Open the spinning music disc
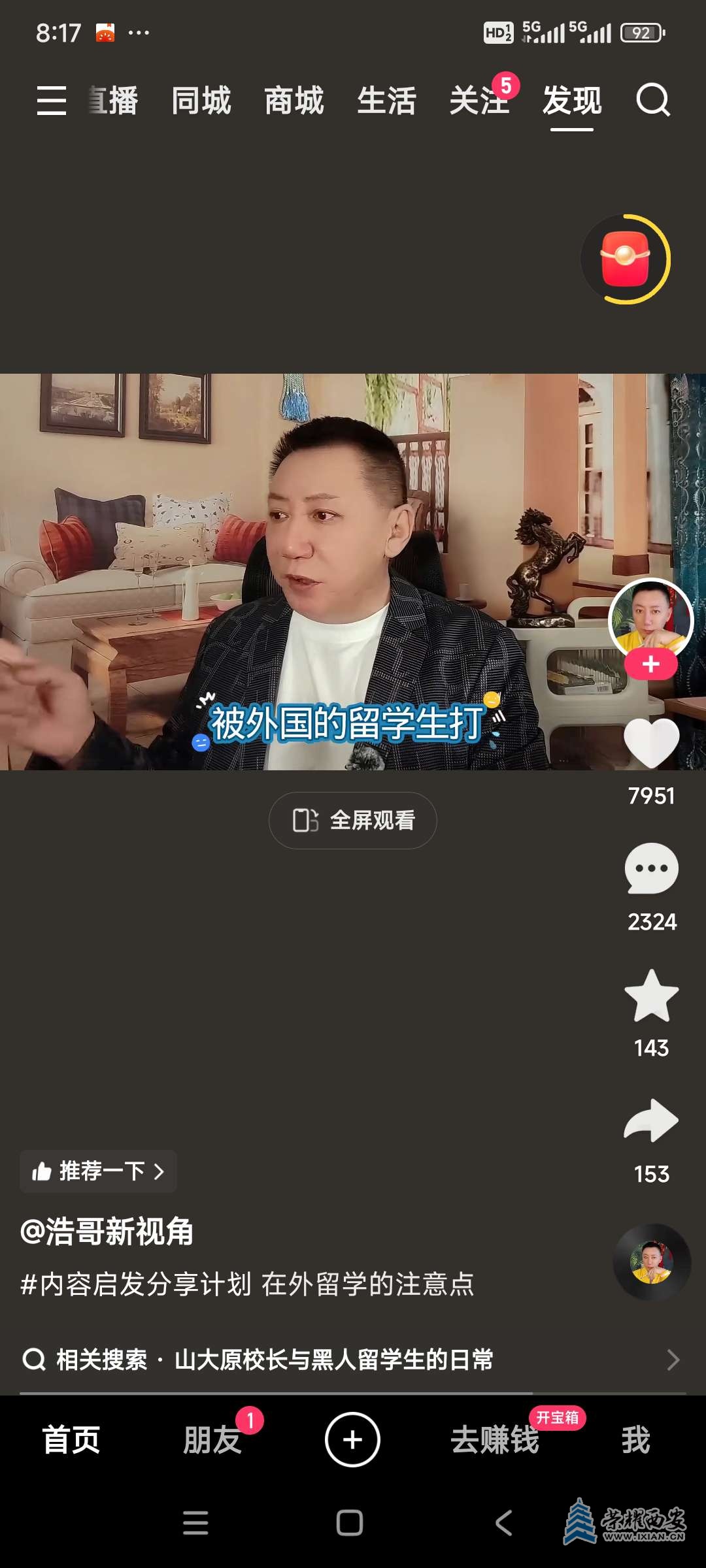The height and width of the screenshot is (1568, 706). 651,1262
